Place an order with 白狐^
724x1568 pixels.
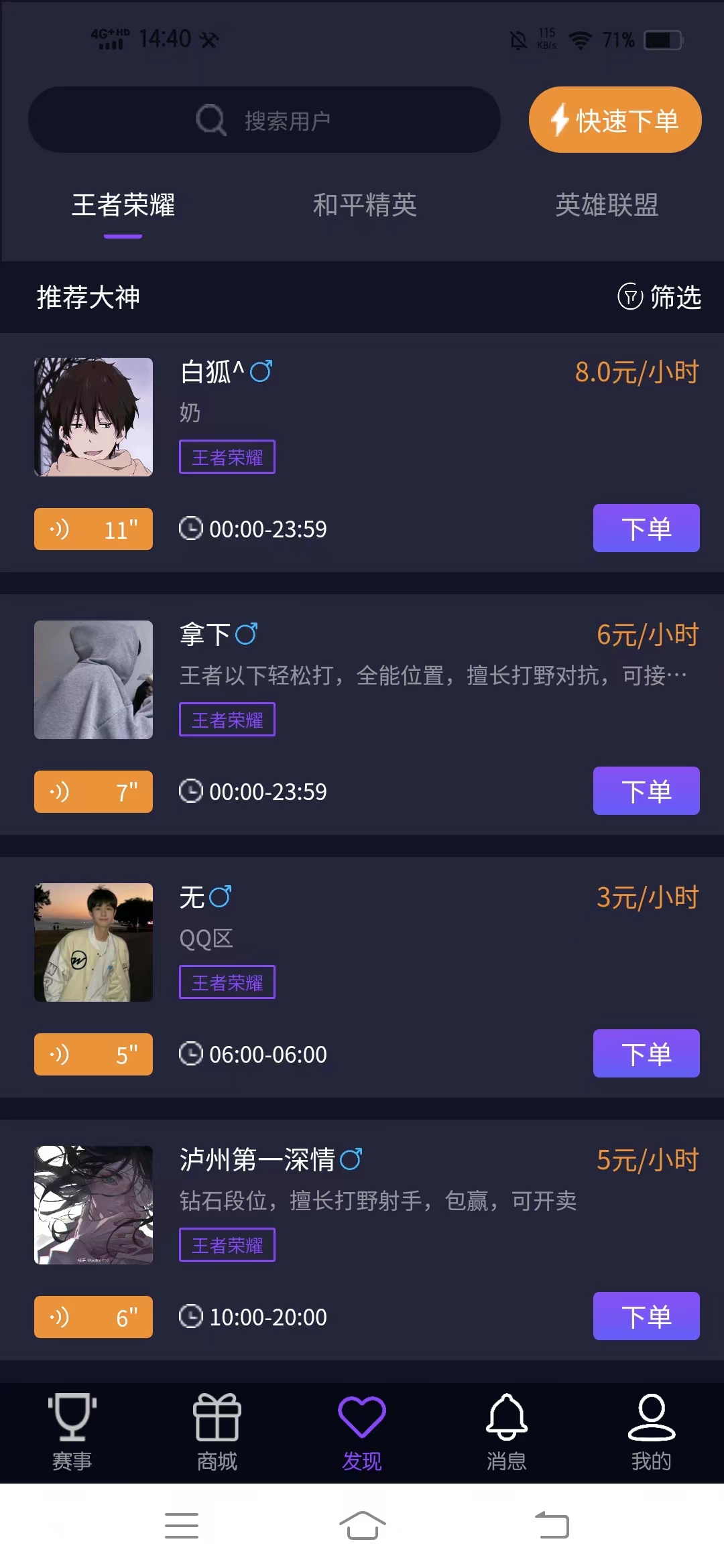point(646,529)
